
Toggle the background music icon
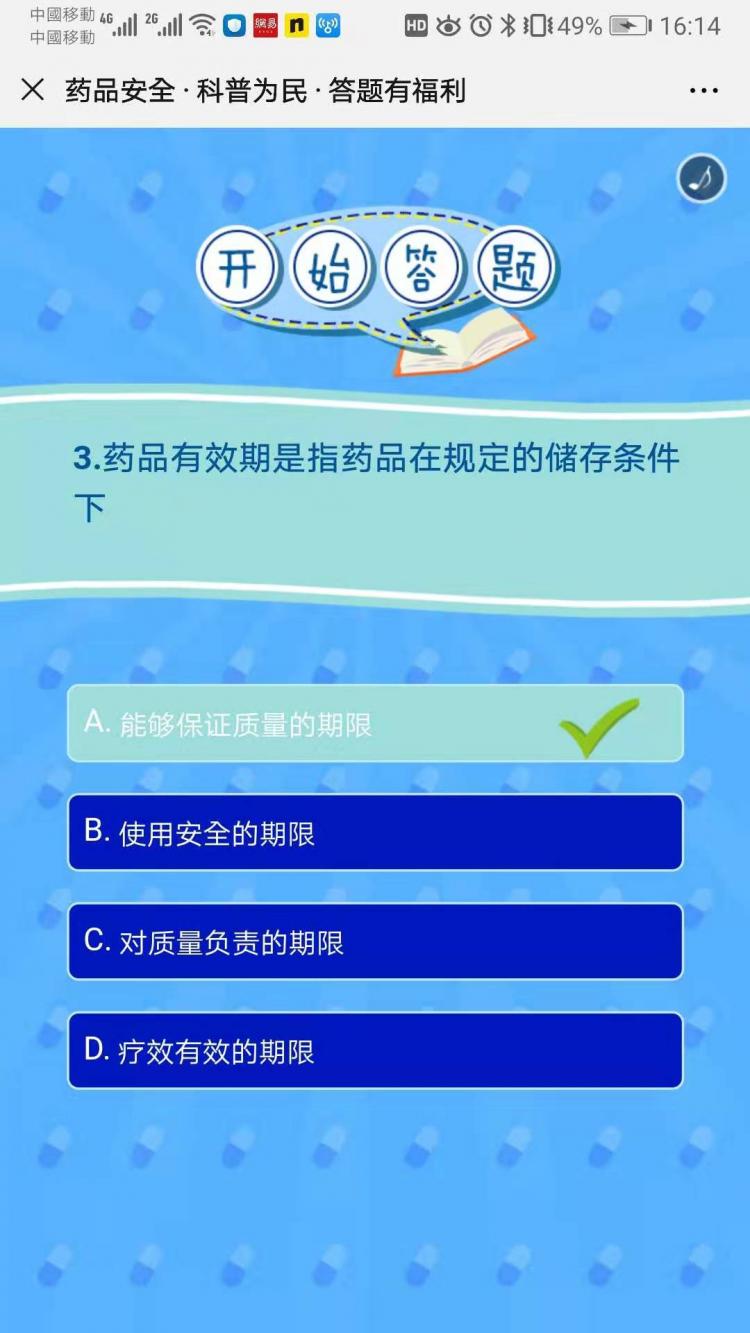click(x=701, y=180)
